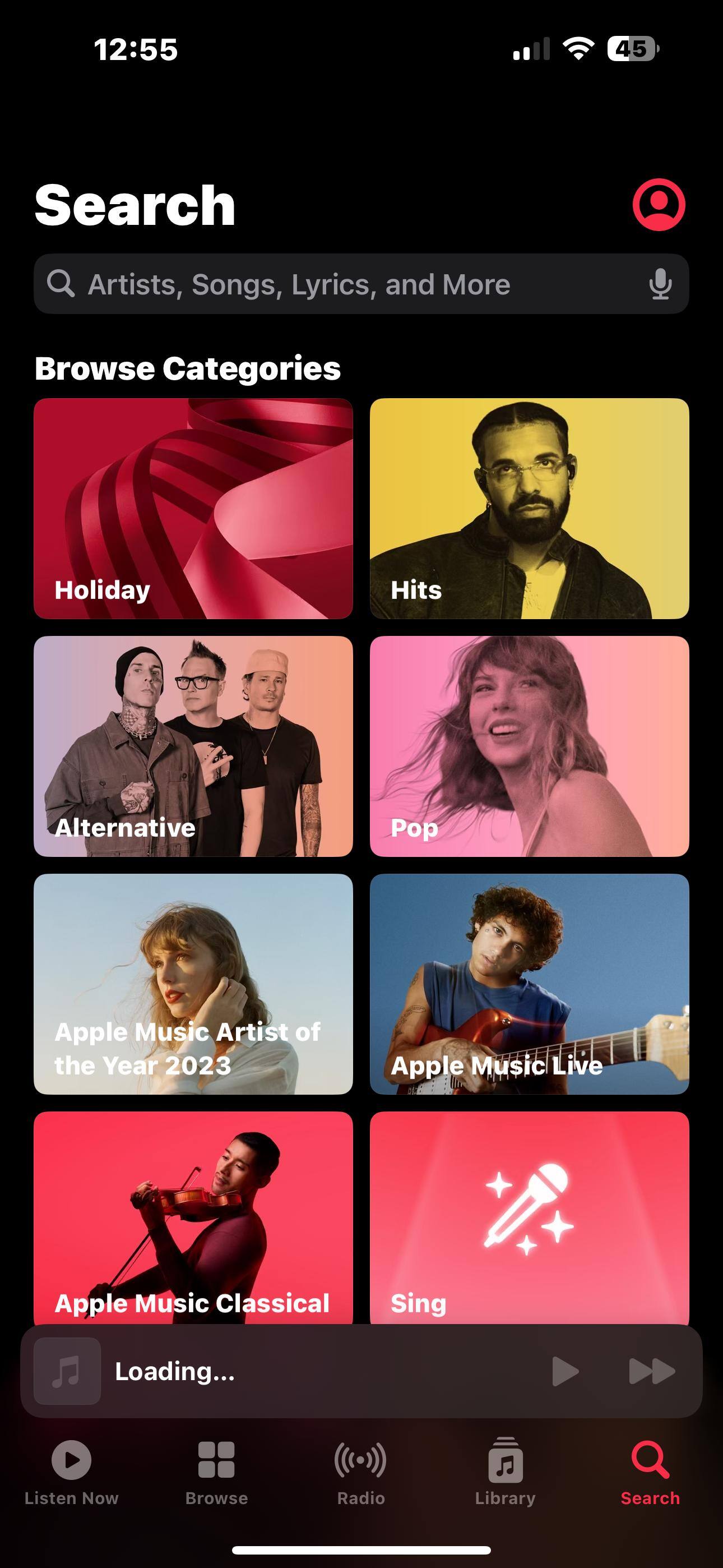Screen dimensions: 723x1568
Task: Open the account profile icon
Action: pos(659,205)
